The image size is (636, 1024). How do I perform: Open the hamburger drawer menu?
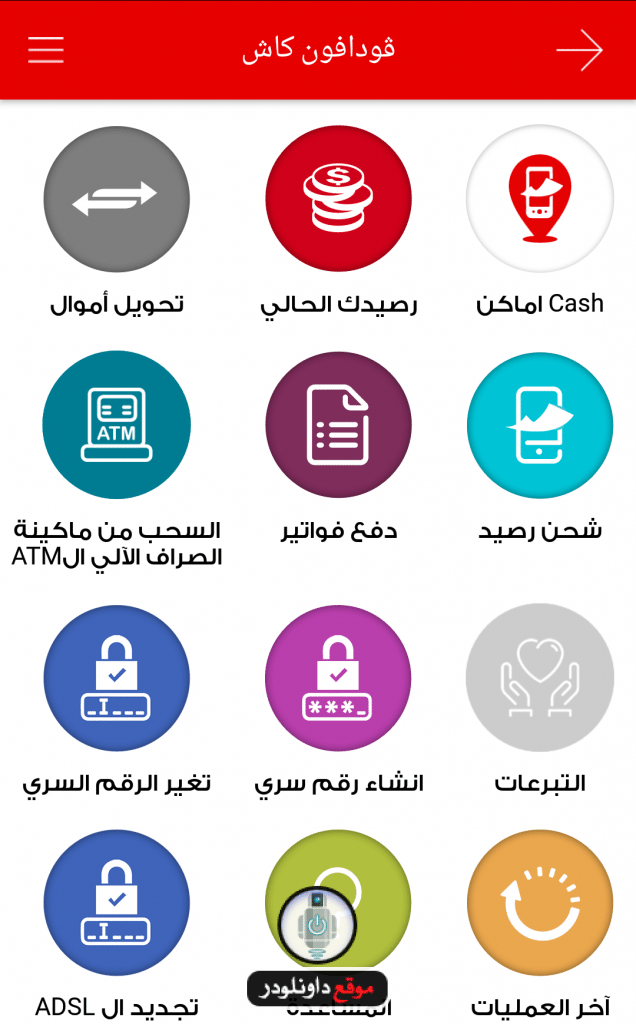46,50
